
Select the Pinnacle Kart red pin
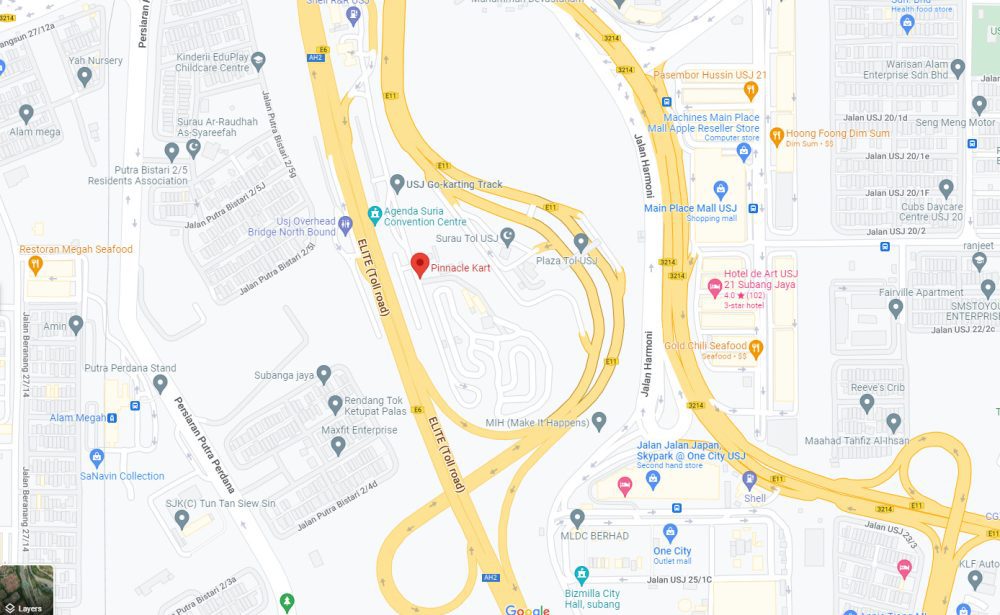(420, 265)
